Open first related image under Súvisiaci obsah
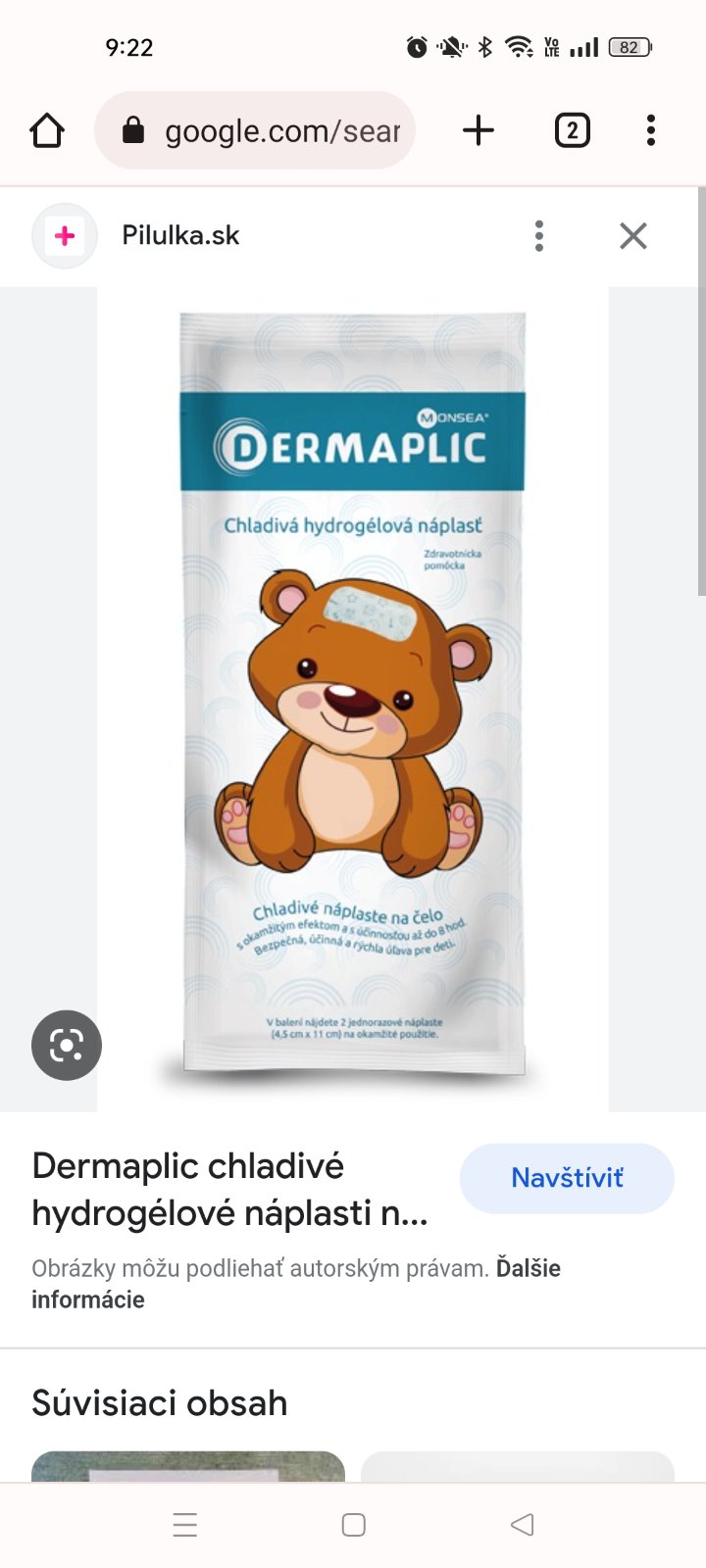Image resolution: width=706 pixels, height=1568 pixels. tap(188, 1466)
